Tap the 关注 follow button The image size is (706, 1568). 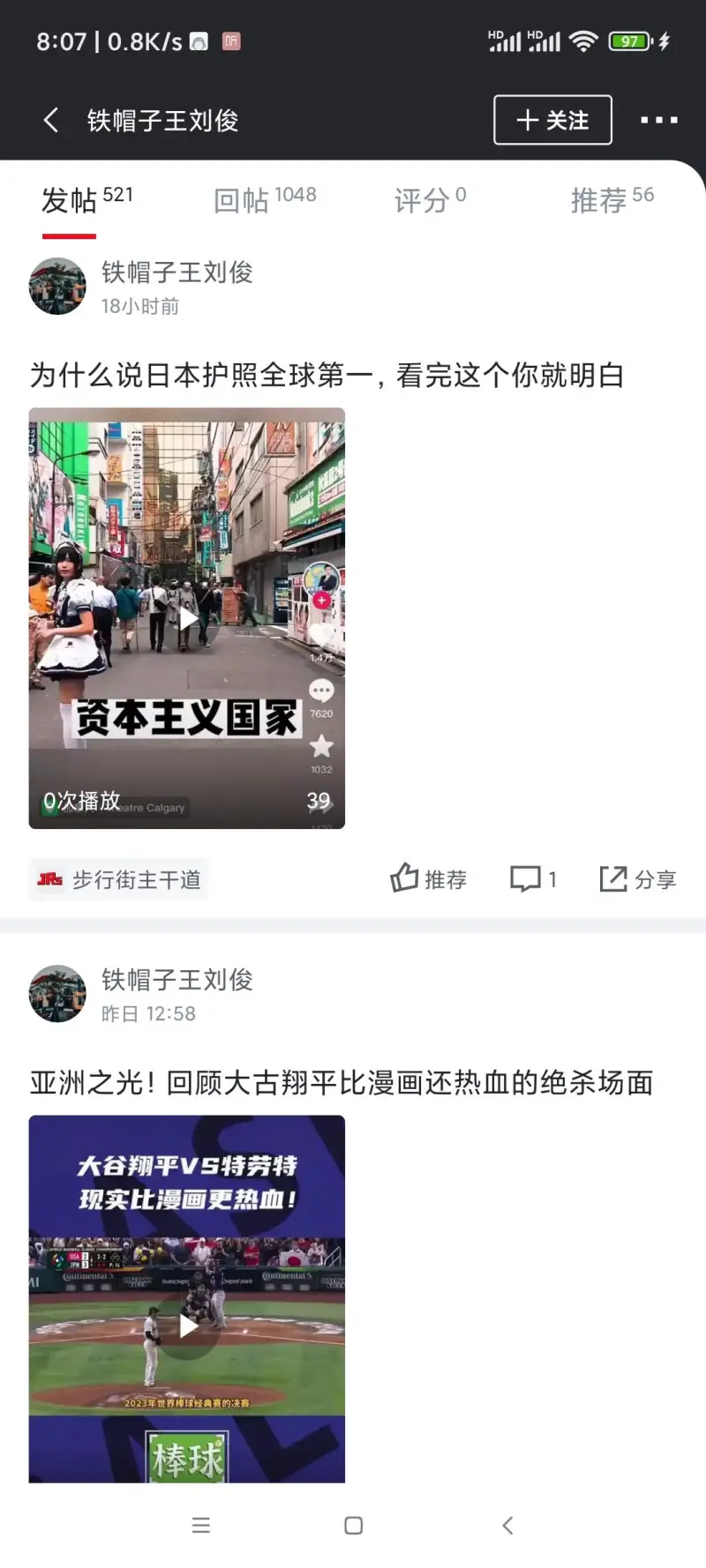point(552,120)
